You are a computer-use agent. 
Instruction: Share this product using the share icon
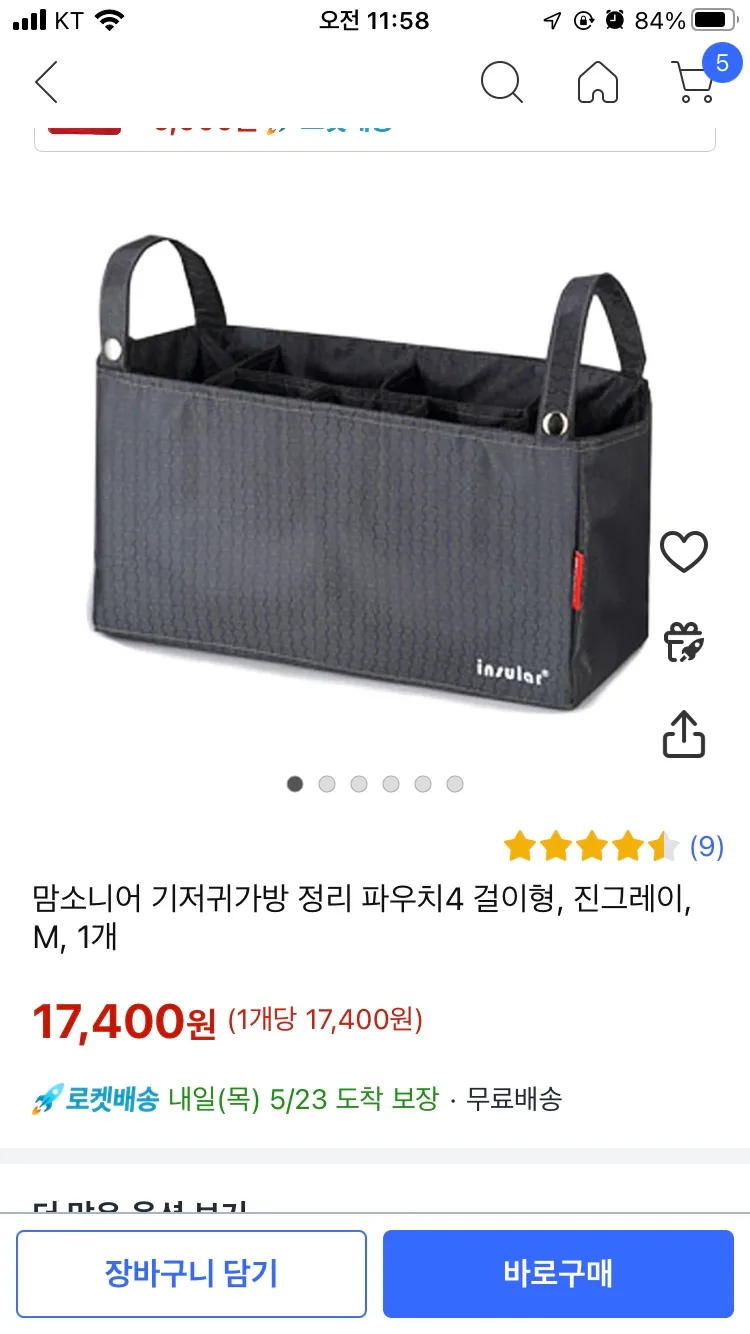pyautogui.click(x=684, y=733)
